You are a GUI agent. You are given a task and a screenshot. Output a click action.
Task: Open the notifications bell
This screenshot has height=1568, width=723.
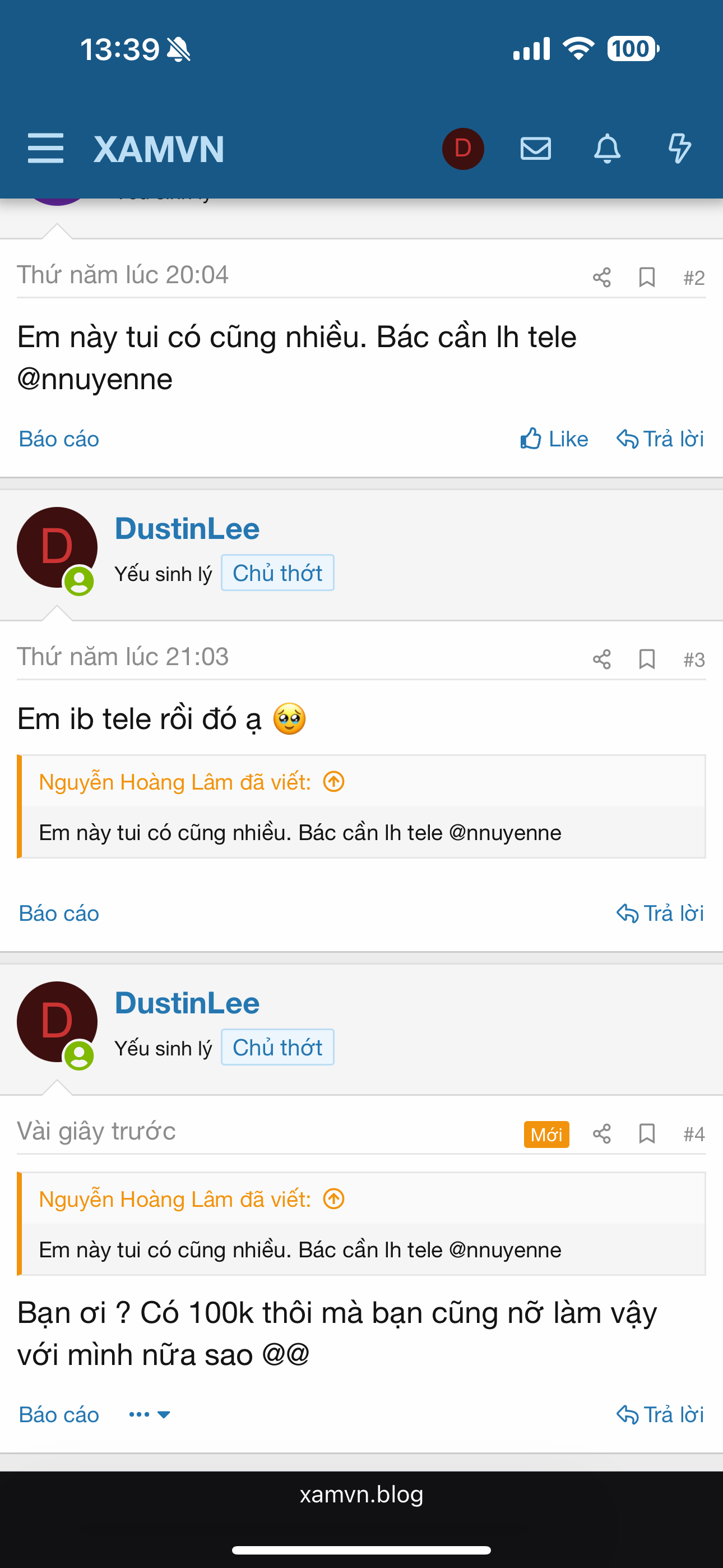click(607, 149)
